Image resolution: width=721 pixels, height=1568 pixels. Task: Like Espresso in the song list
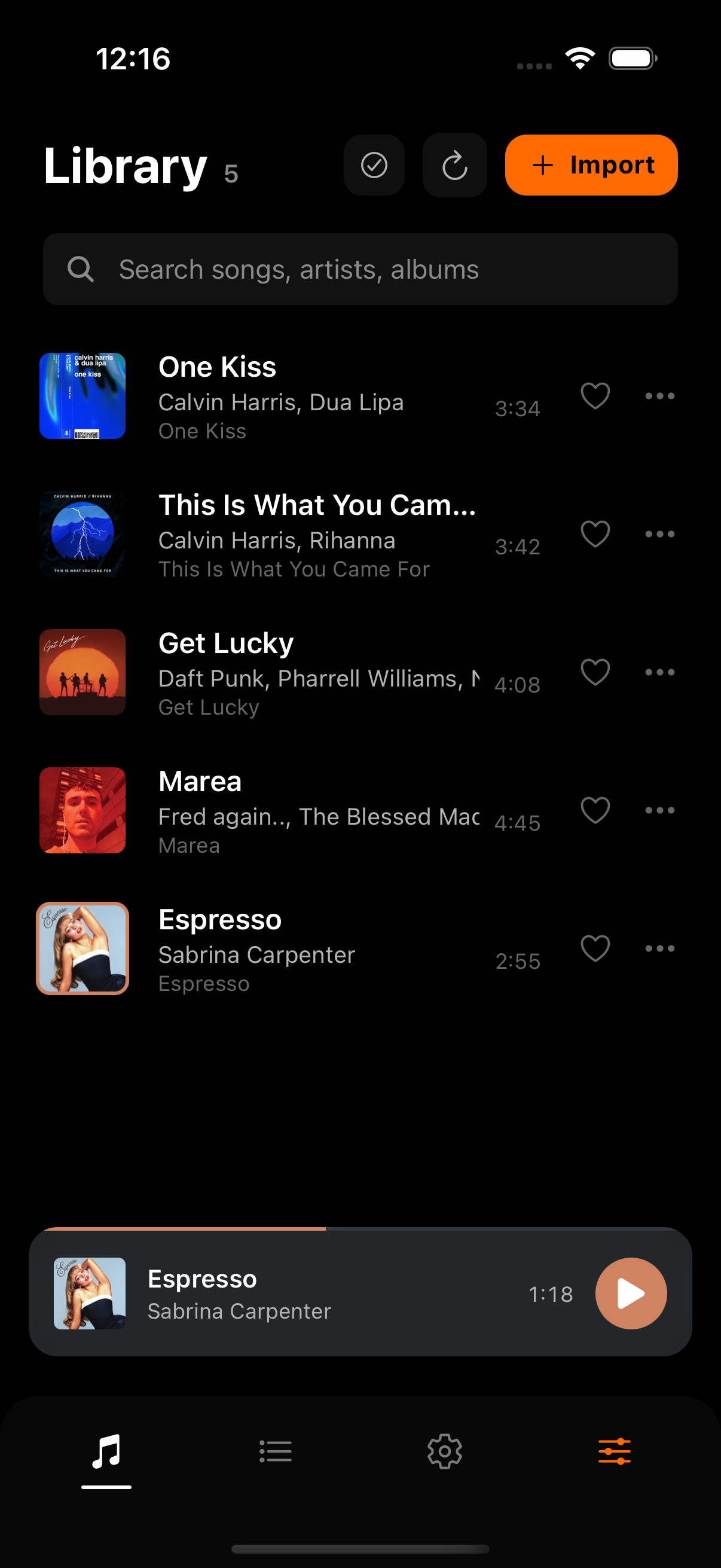point(595,949)
